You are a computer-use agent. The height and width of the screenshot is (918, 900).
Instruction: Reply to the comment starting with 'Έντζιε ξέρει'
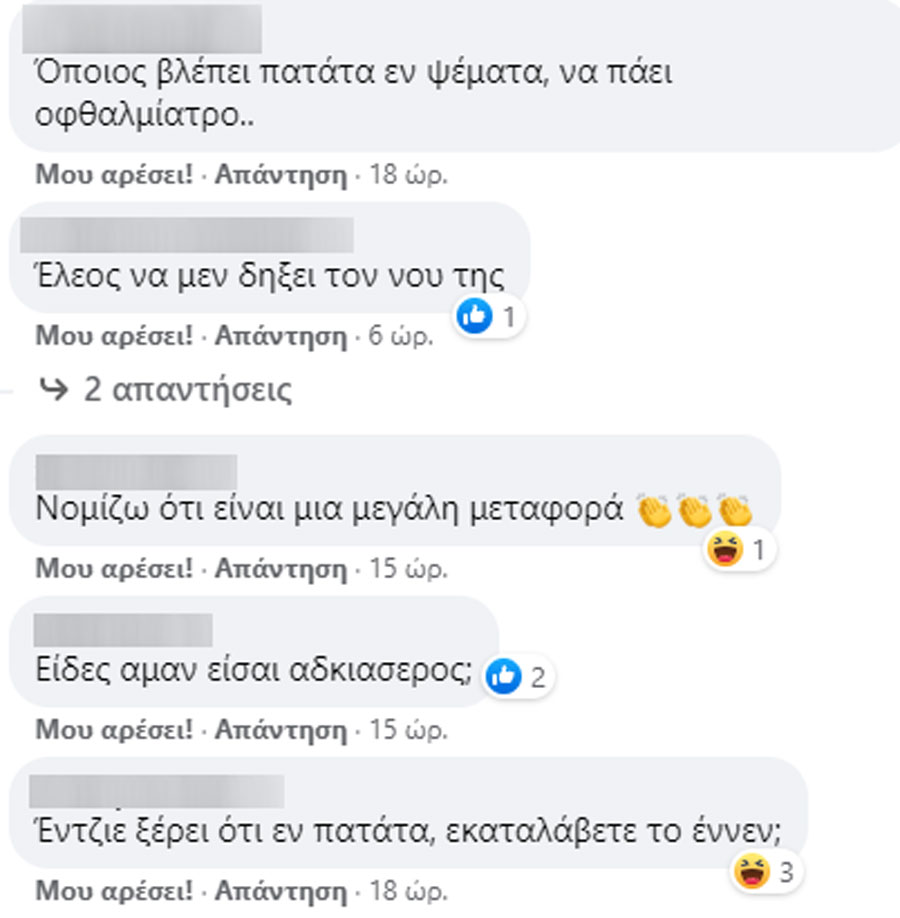point(280,891)
